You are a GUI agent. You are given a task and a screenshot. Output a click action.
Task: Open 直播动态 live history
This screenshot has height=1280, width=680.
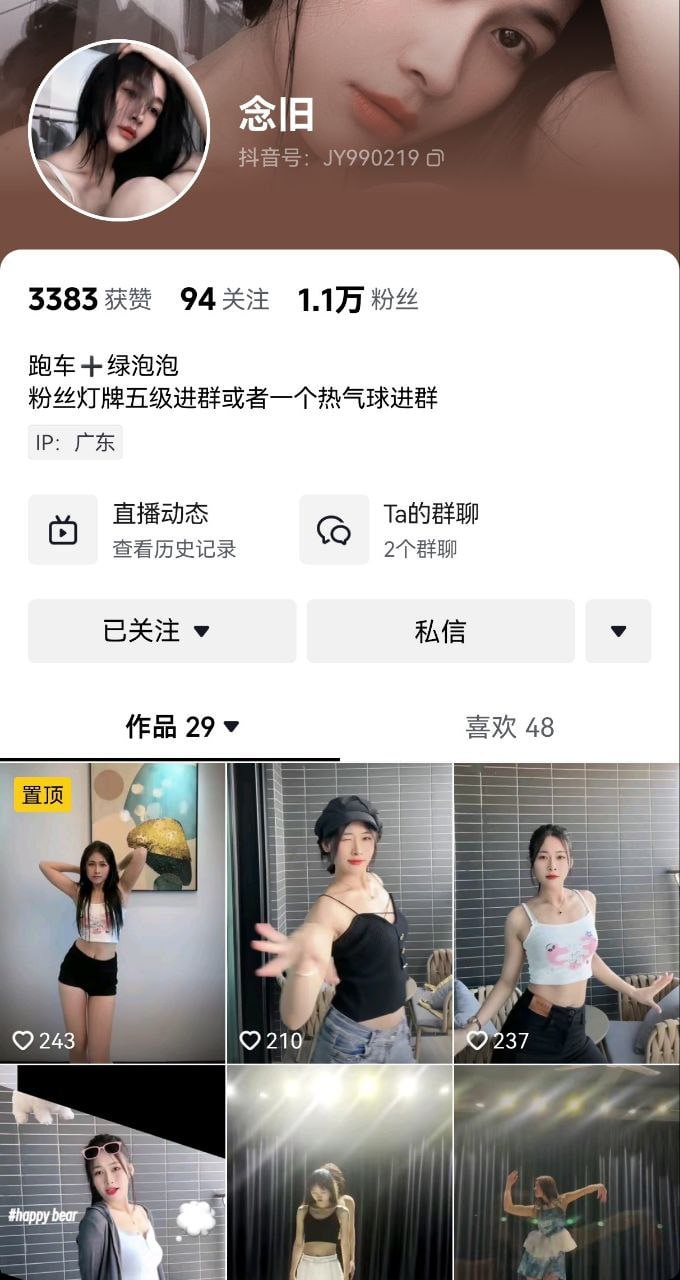coord(134,530)
